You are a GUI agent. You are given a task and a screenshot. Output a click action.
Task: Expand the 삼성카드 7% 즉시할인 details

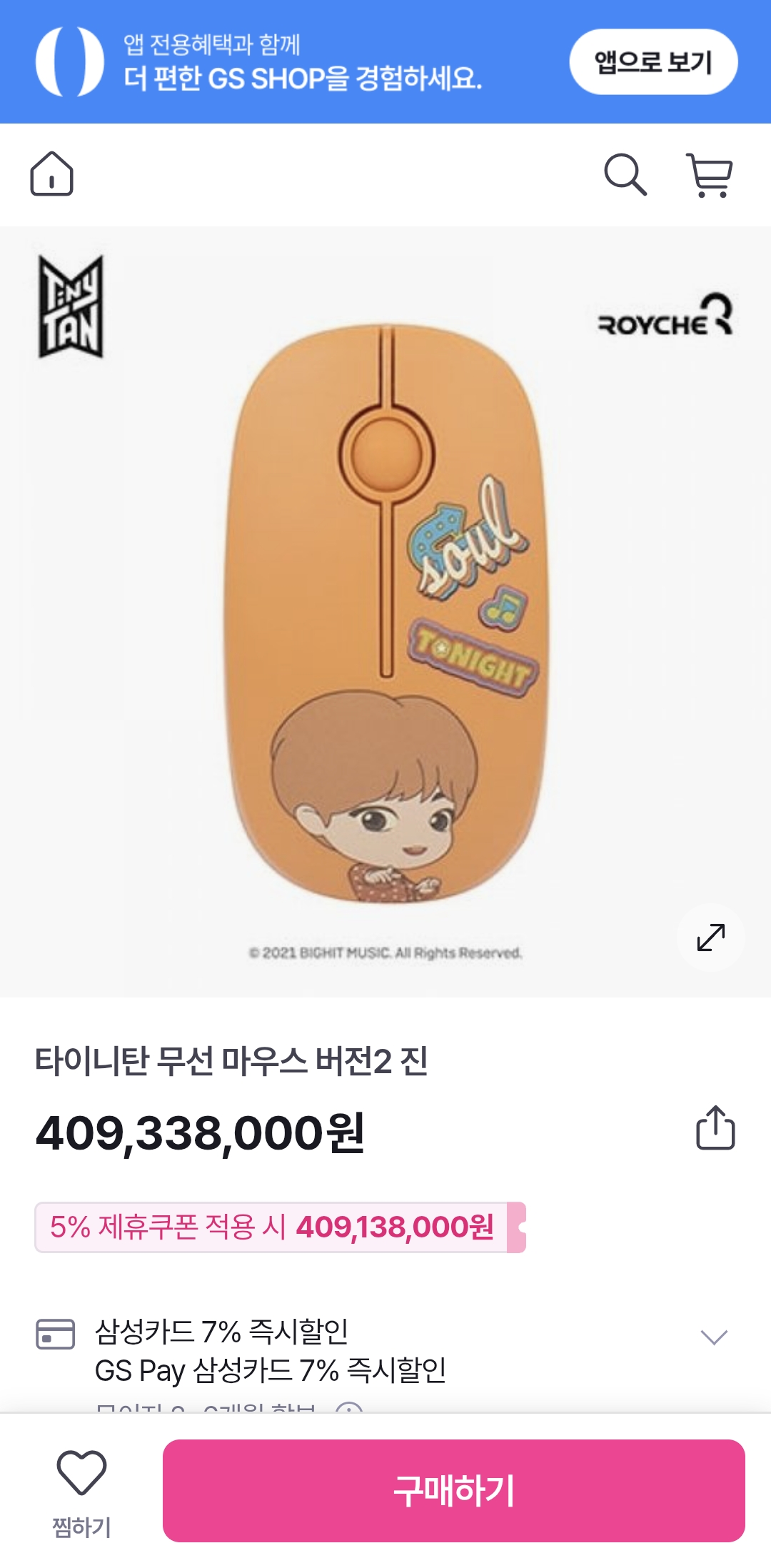(714, 1337)
